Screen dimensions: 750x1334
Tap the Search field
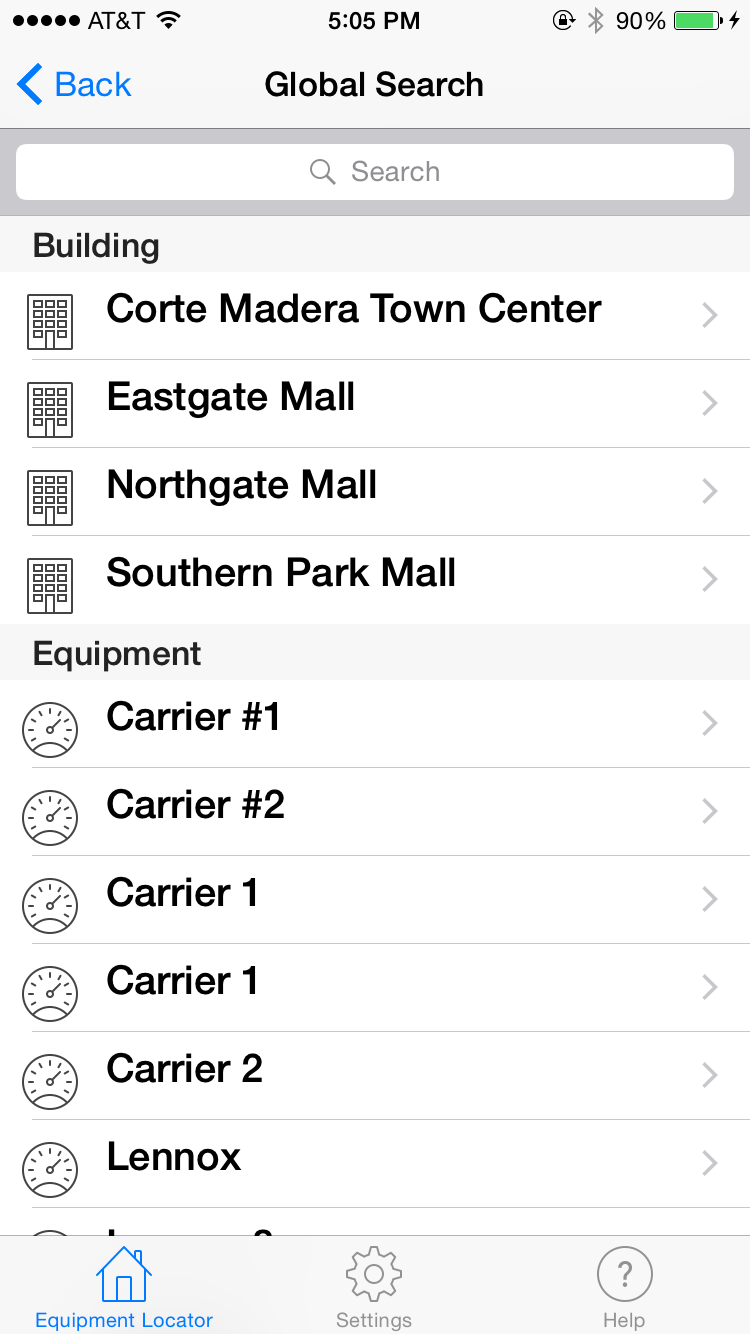tap(375, 172)
